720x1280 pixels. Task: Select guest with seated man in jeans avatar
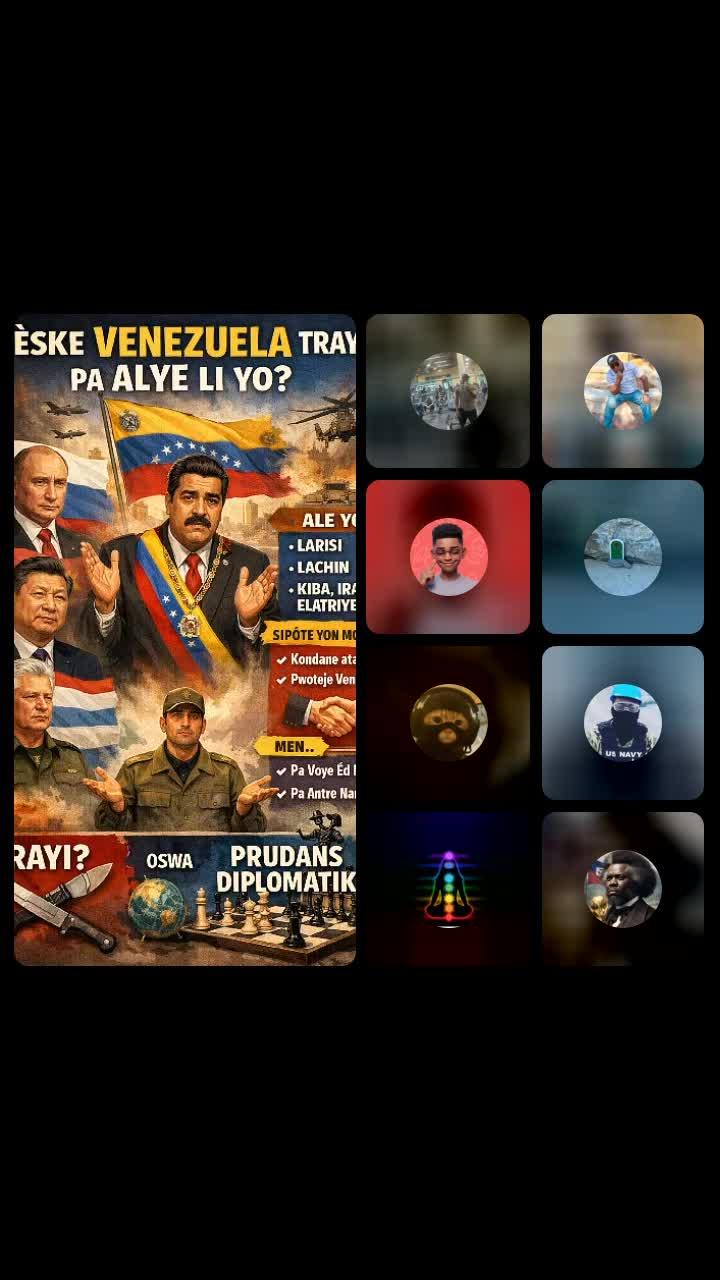(623, 391)
